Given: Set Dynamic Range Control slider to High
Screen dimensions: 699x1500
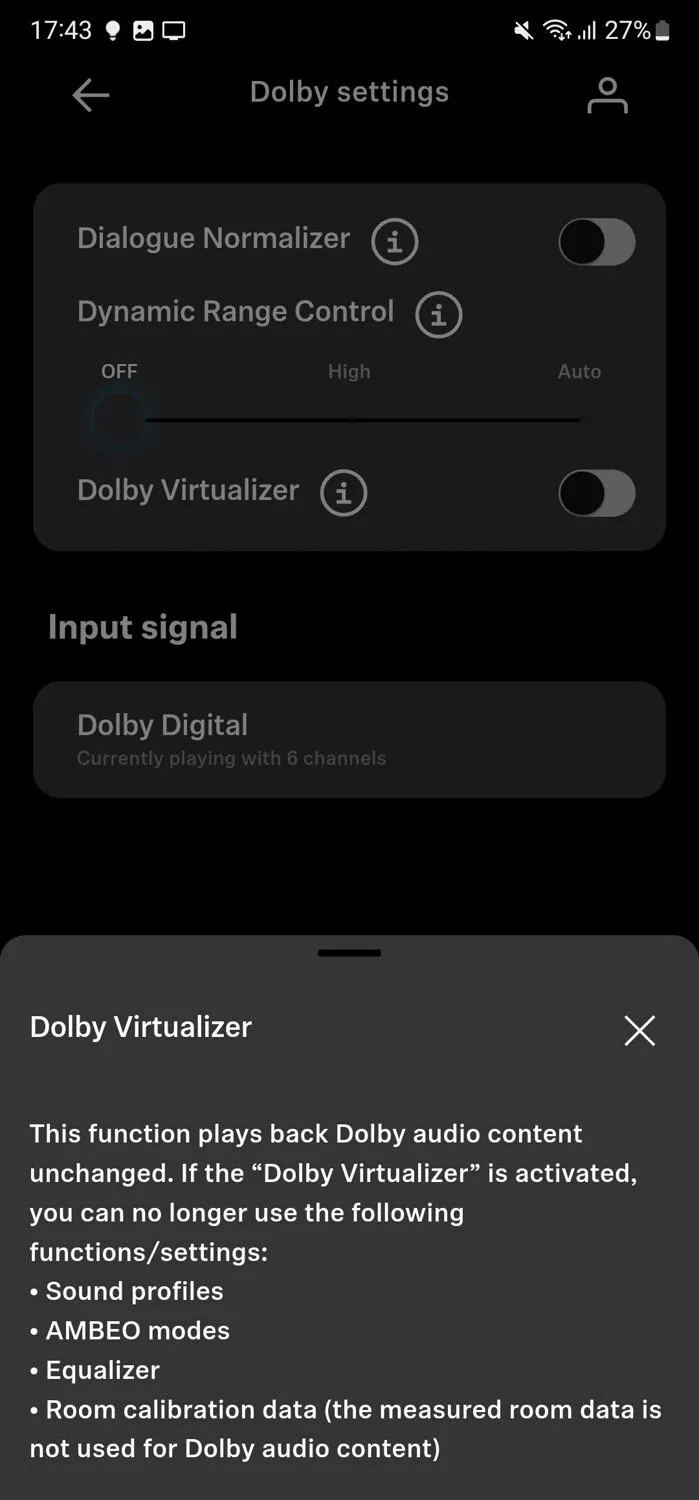Looking at the screenshot, I should (349, 420).
